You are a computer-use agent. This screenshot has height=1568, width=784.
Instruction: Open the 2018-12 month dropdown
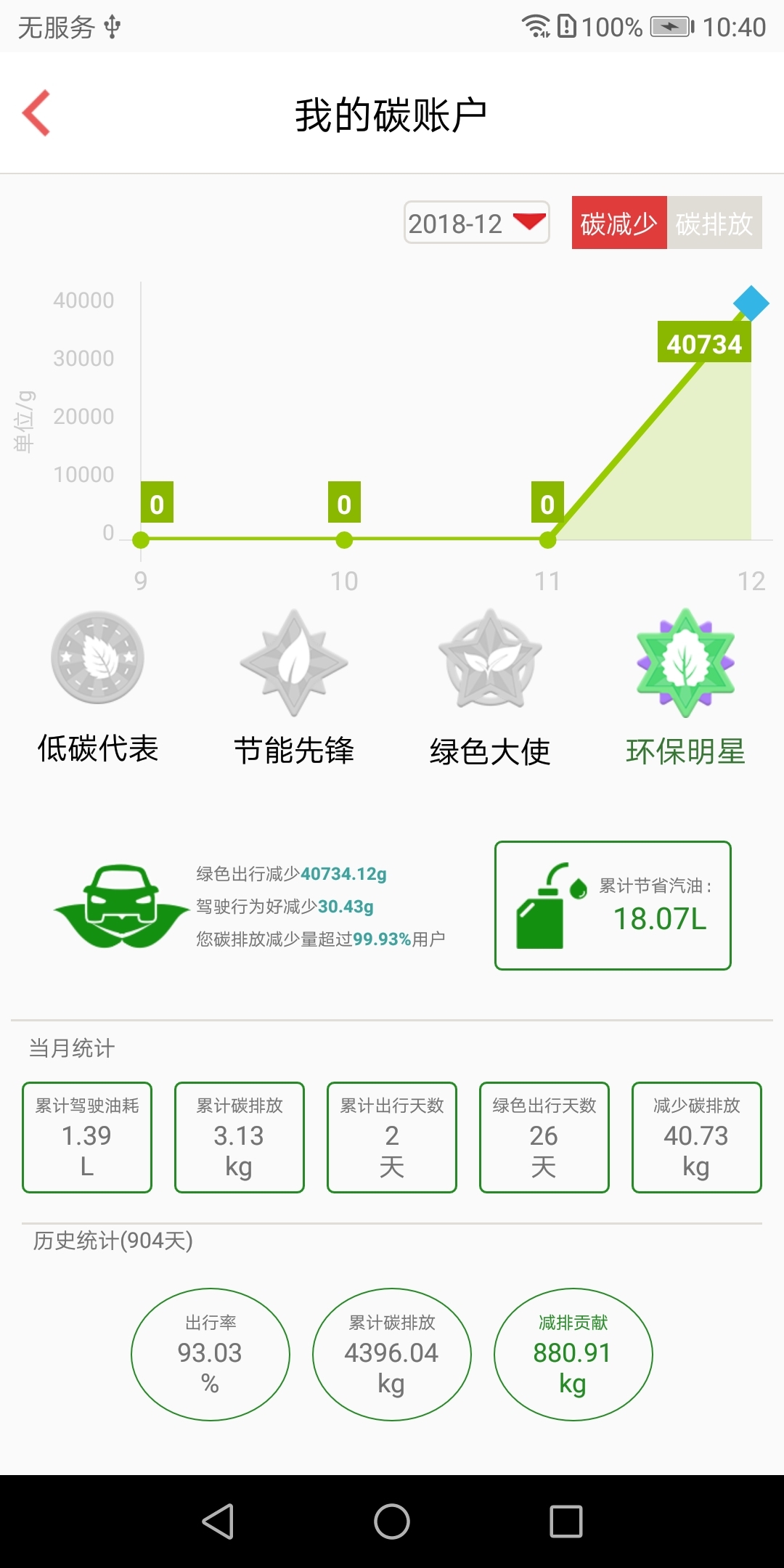click(476, 223)
